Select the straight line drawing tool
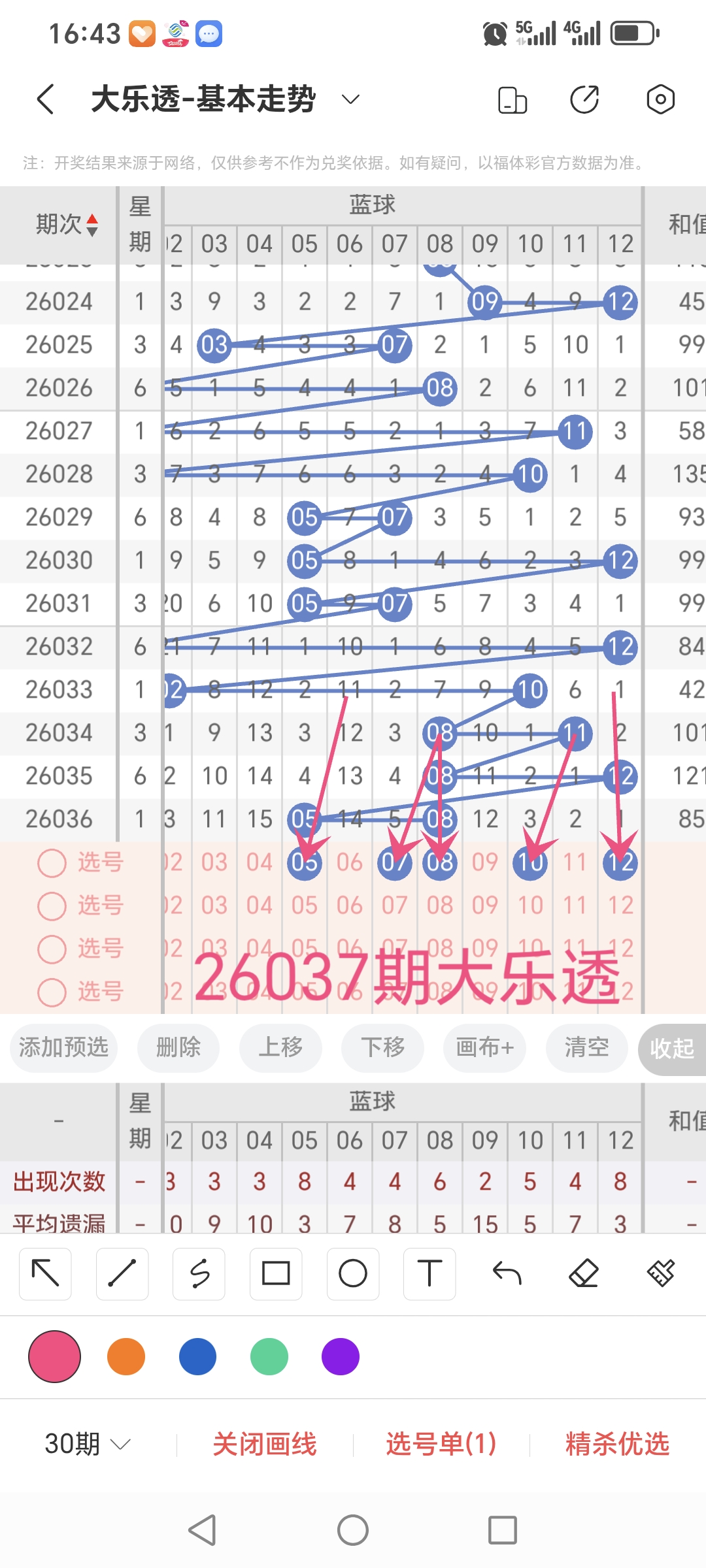706x1568 pixels. (122, 1273)
